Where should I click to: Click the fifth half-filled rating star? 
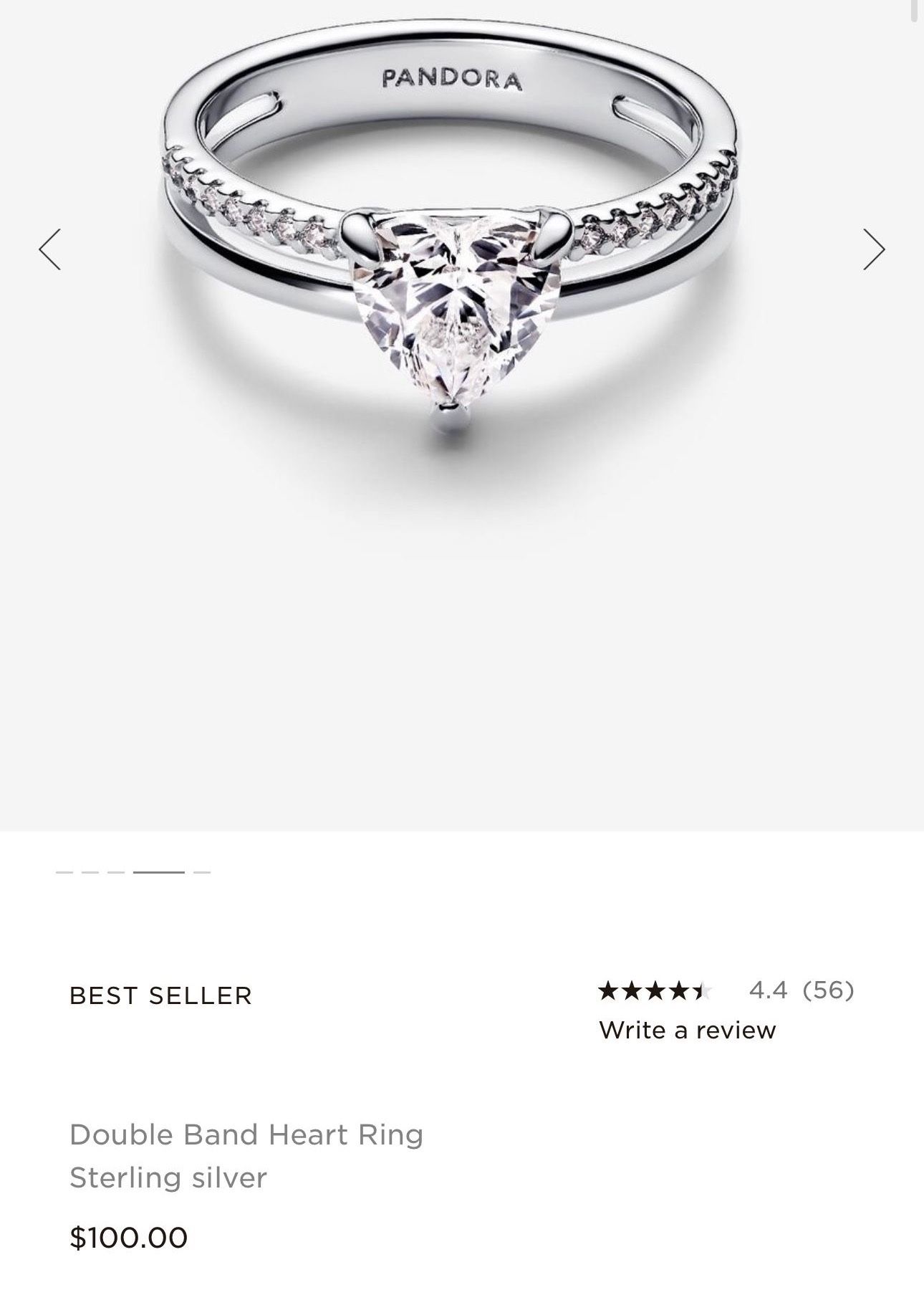click(705, 990)
